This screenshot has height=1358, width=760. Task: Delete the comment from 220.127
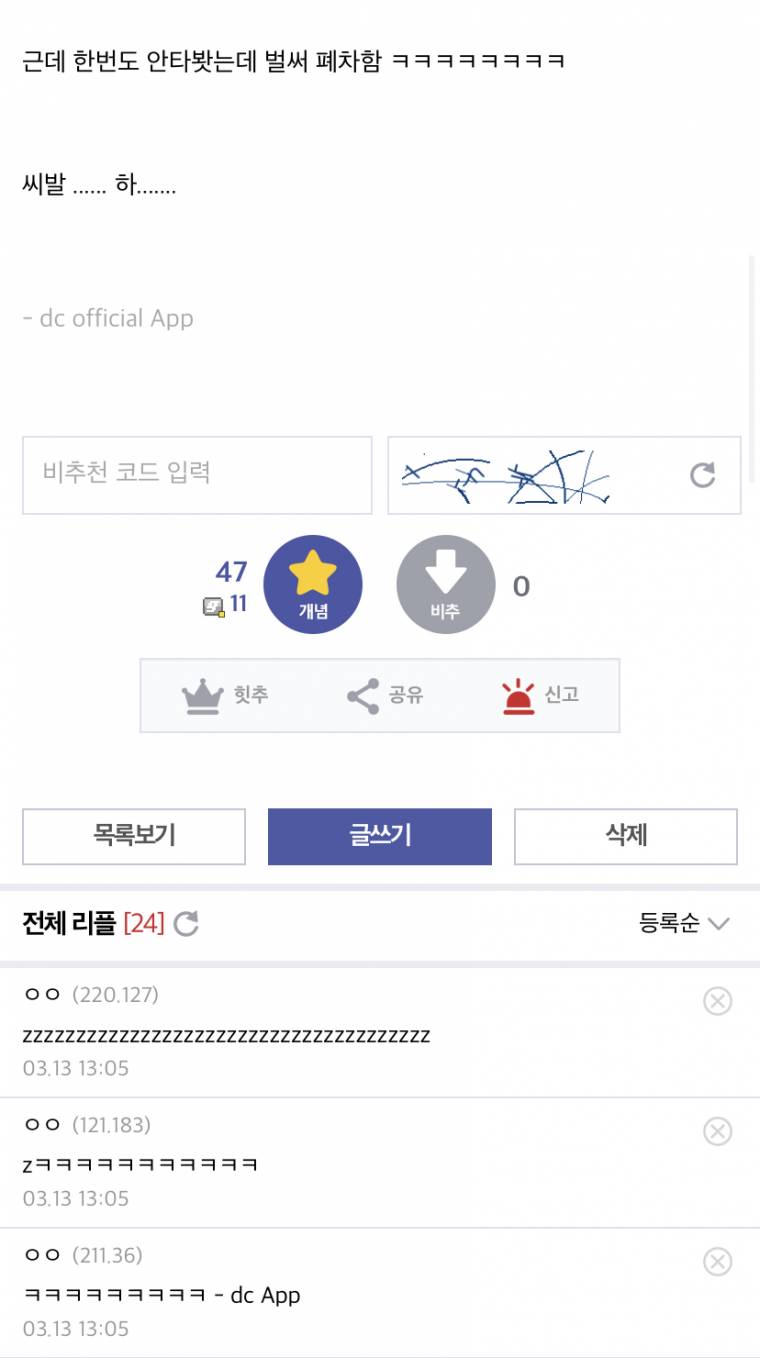click(x=717, y=1001)
